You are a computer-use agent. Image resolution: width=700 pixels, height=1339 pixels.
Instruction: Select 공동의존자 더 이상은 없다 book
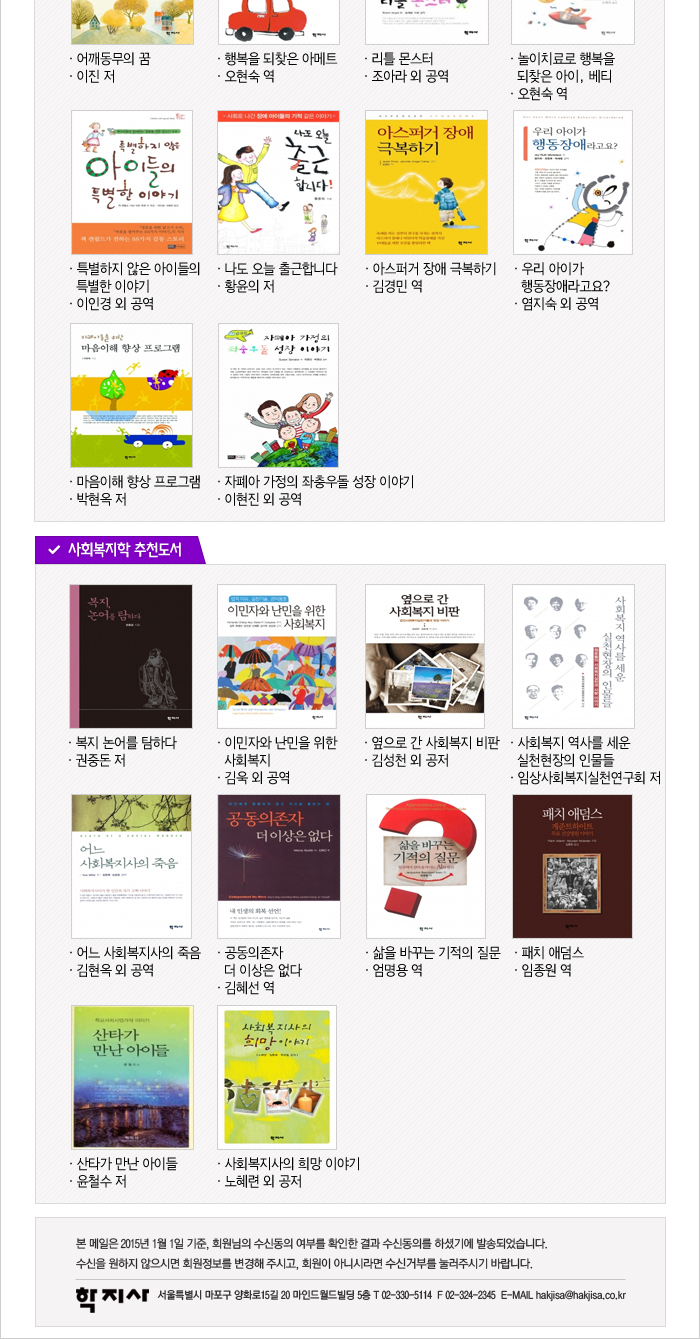tap(278, 866)
